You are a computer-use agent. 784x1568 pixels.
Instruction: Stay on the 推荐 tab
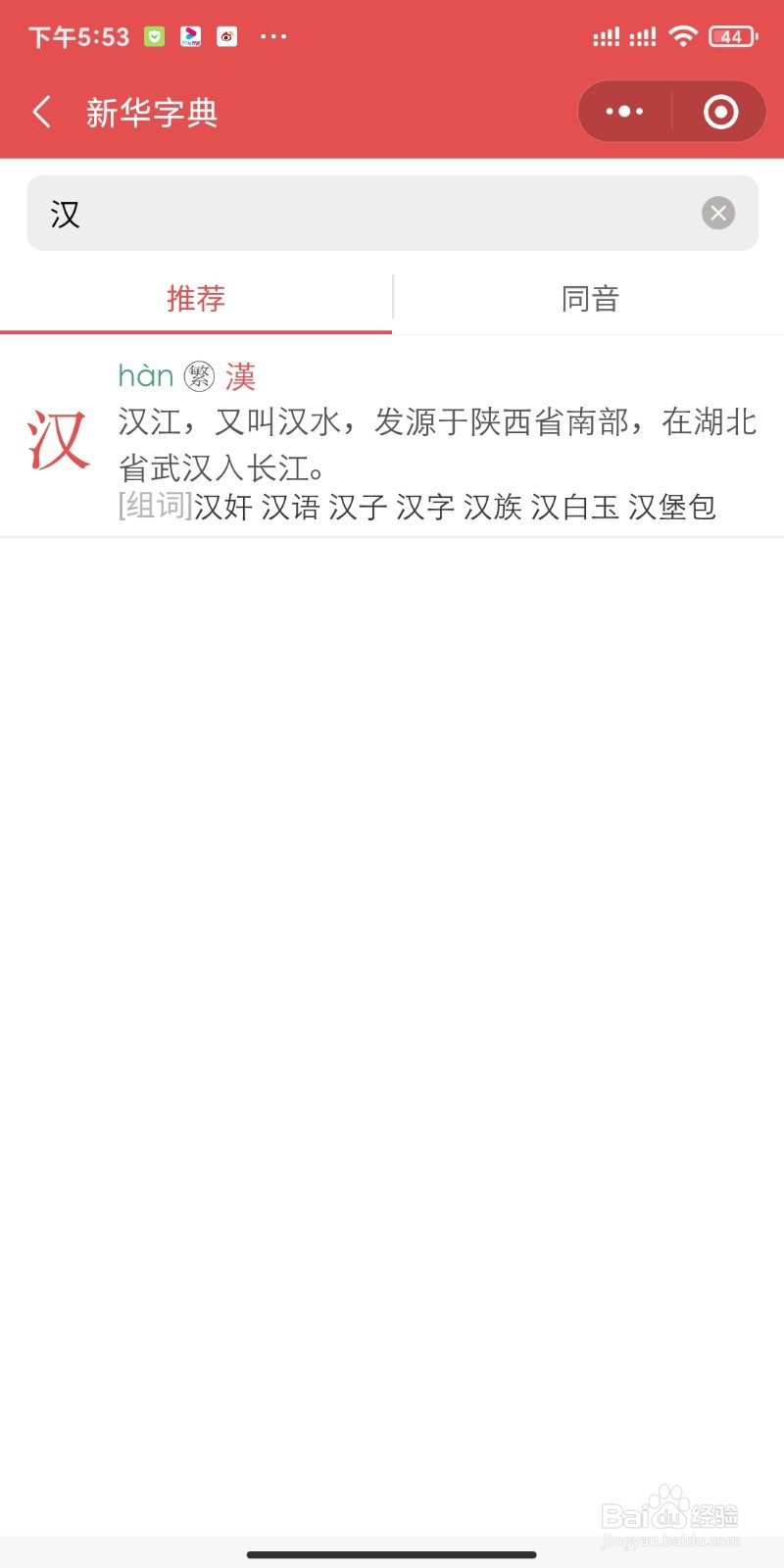click(x=195, y=299)
